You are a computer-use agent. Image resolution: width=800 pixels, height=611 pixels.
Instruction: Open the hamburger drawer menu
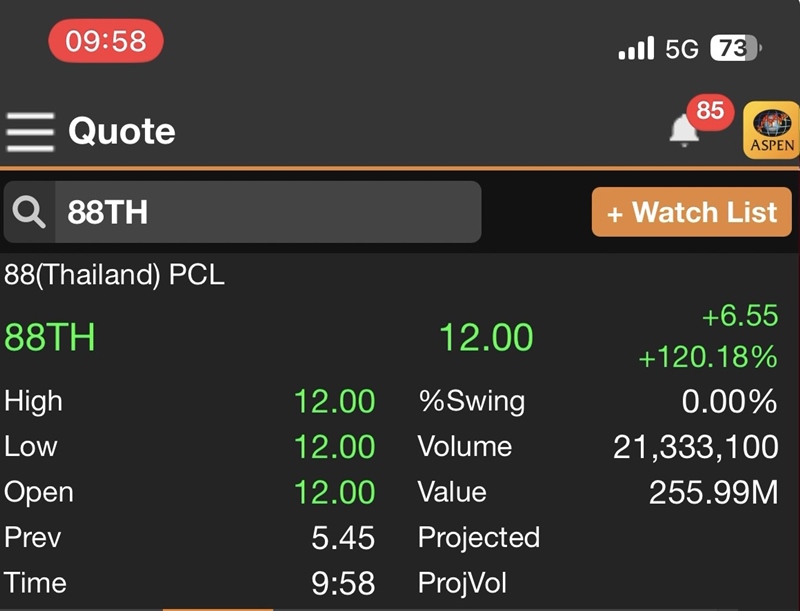(x=30, y=131)
